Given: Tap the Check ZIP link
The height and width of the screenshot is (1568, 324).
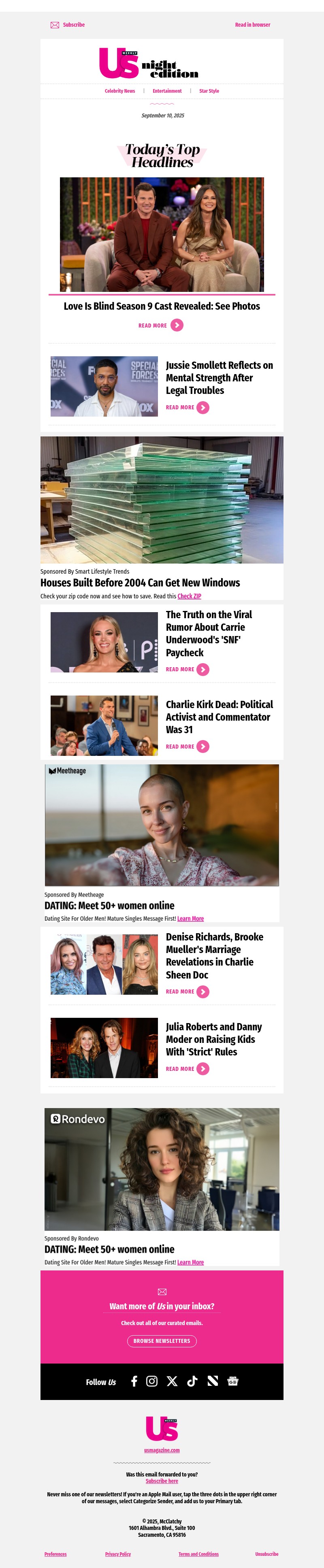Looking at the screenshot, I should [189, 596].
